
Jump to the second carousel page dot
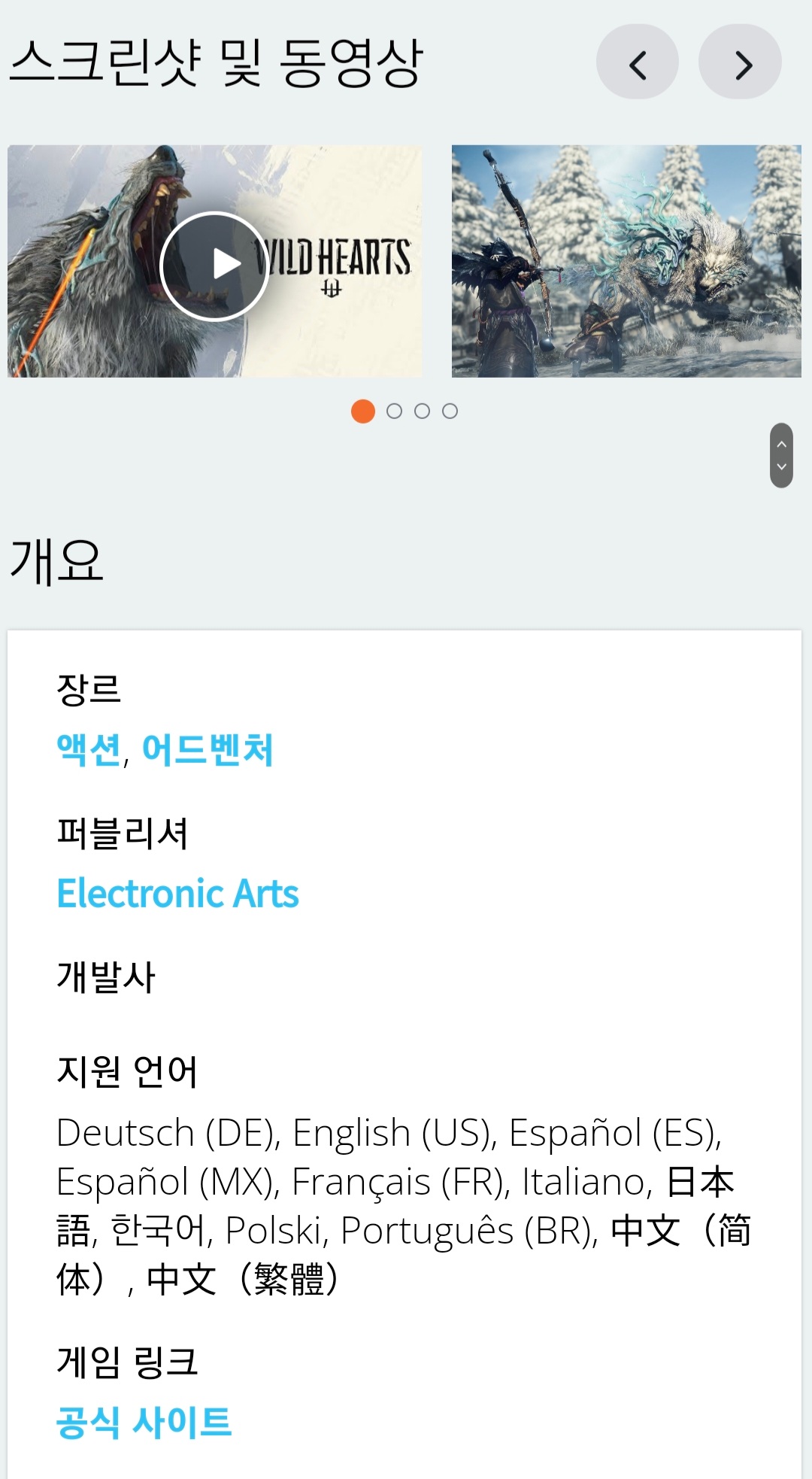click(394, 412)
